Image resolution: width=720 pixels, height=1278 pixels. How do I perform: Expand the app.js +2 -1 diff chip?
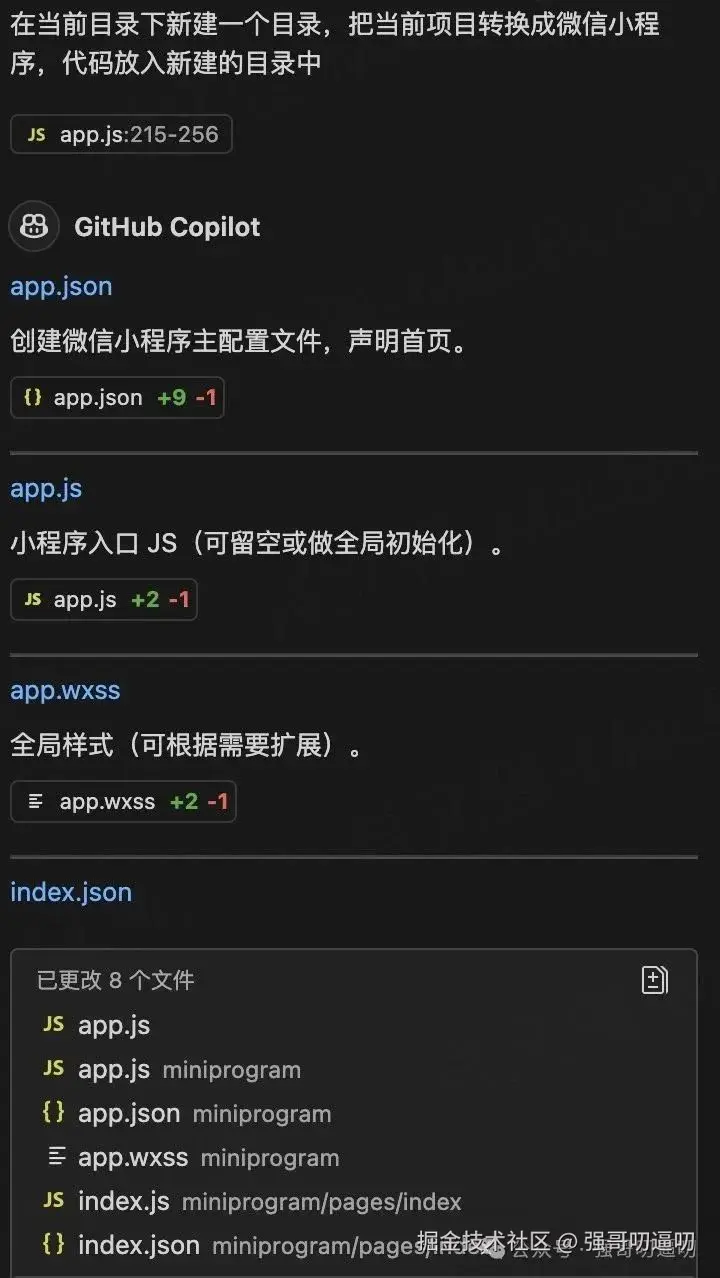point(103,600)
